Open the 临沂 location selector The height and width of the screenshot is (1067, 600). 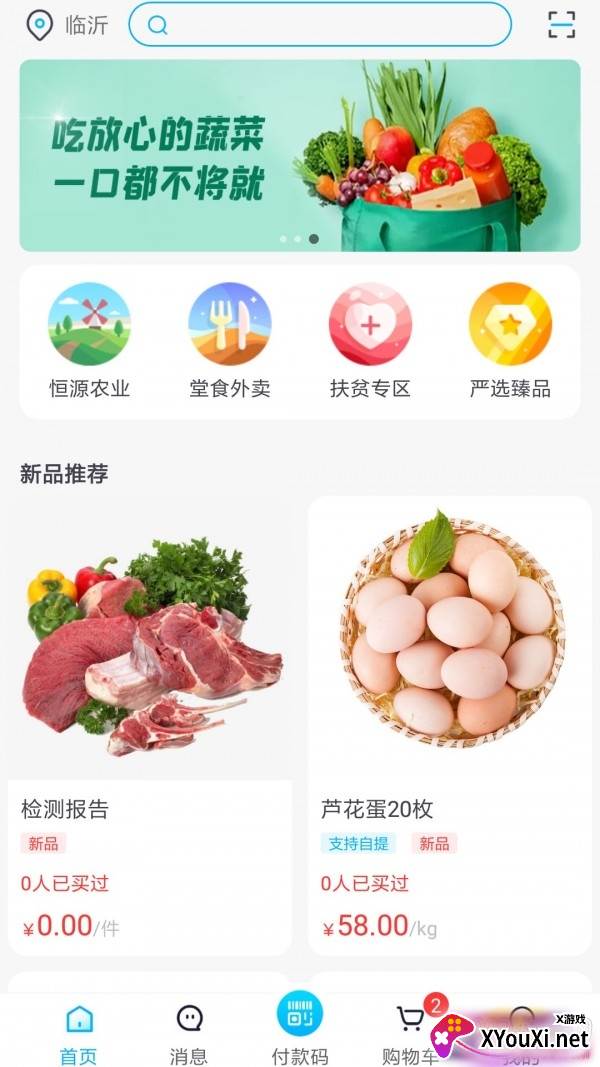(68, 25)
